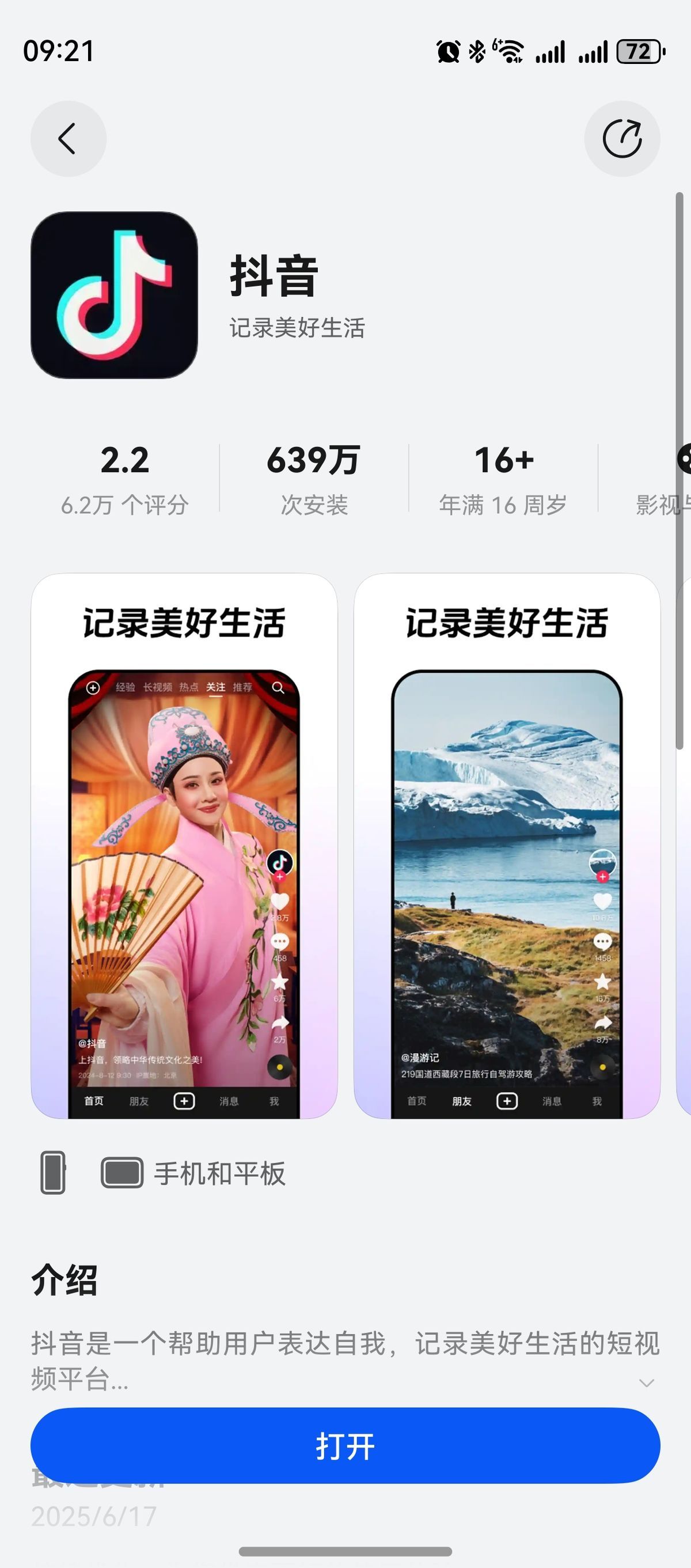This screenshot has width=691, height=1568.
Task: View the glacier landscape screenshot preview
Action: click(507, 846)
